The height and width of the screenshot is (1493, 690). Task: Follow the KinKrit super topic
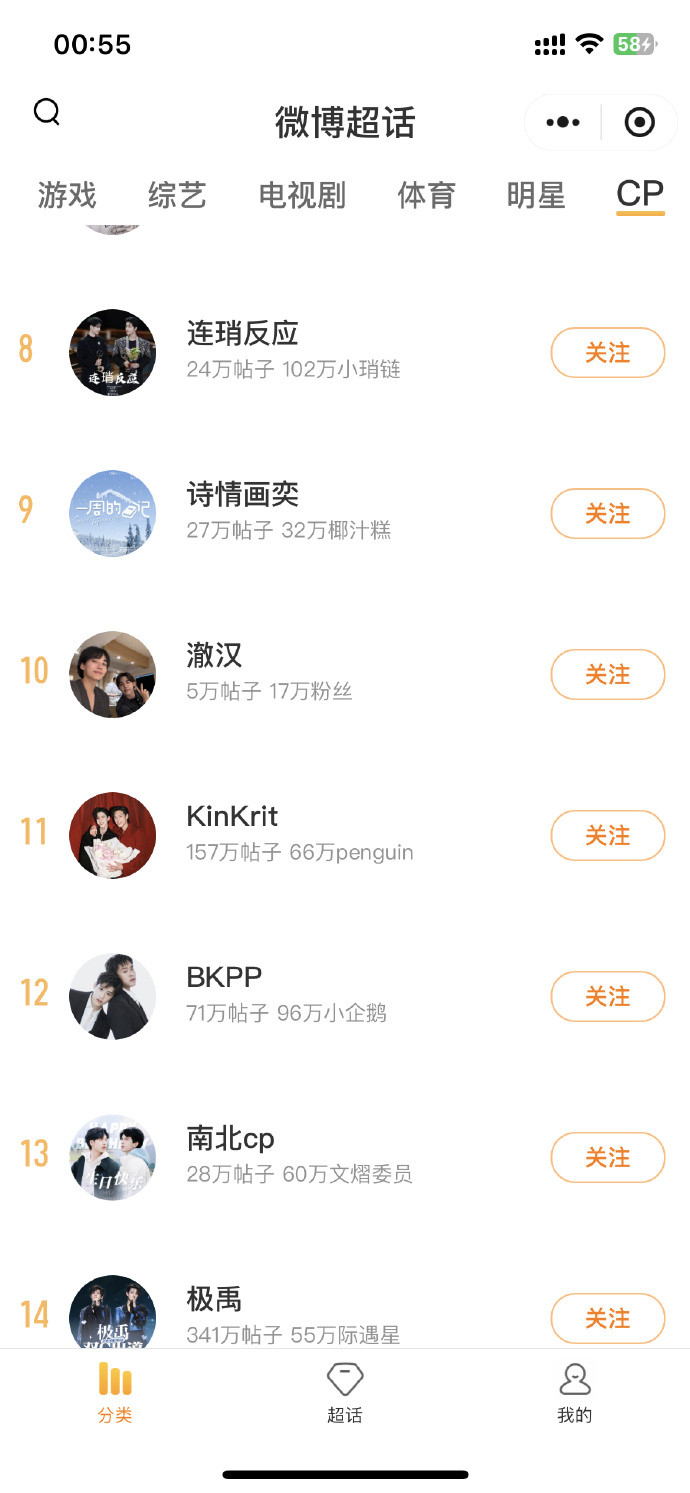(608, 835)
